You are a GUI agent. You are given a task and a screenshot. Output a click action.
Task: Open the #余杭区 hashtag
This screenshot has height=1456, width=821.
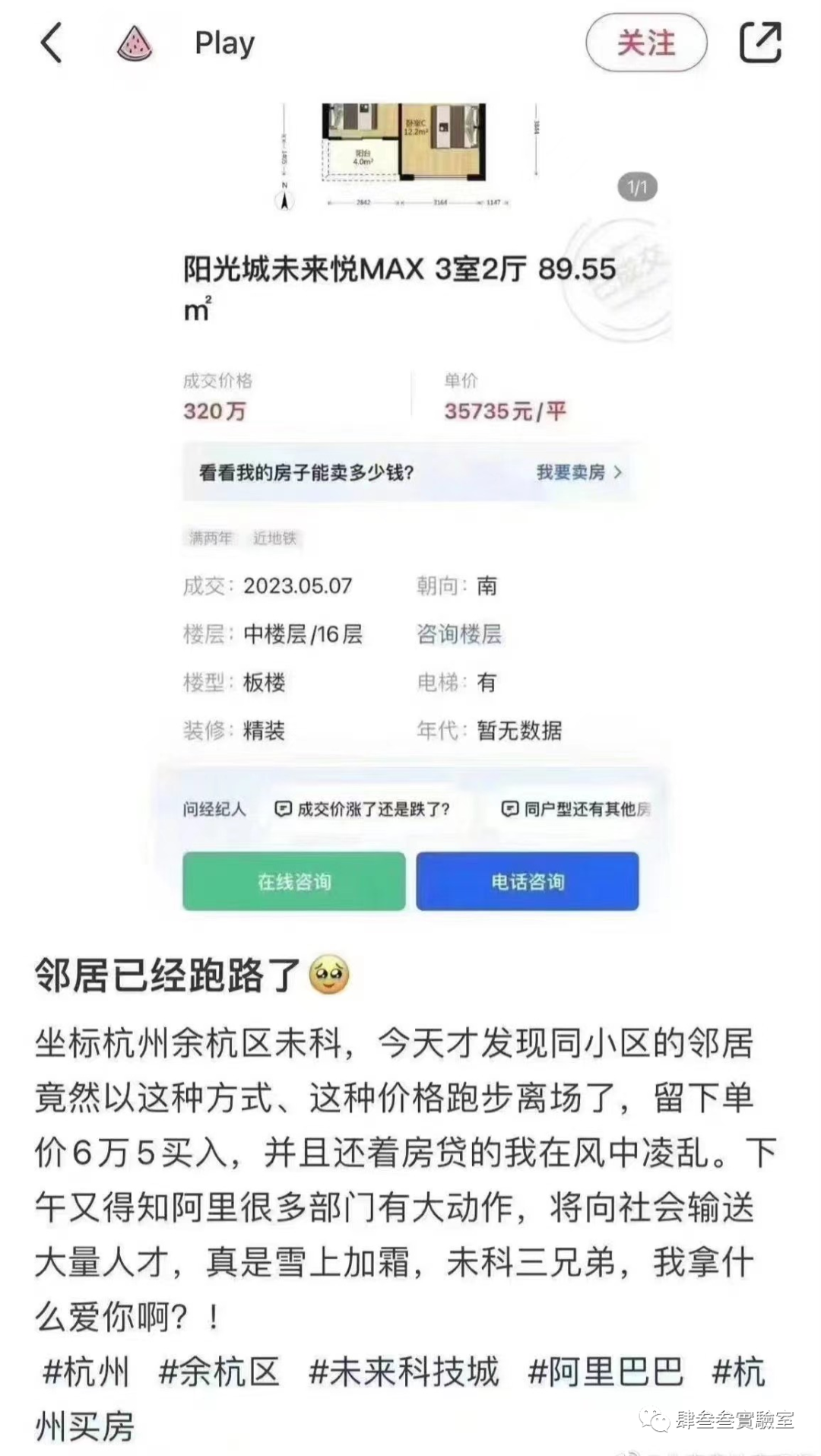(220, 1372)
